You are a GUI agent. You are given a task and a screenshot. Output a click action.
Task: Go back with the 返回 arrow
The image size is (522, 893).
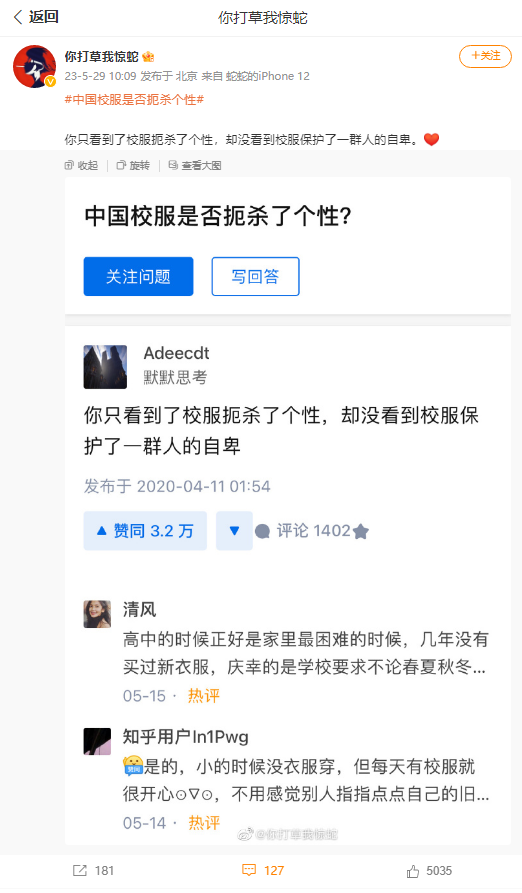tap(35, 17)
